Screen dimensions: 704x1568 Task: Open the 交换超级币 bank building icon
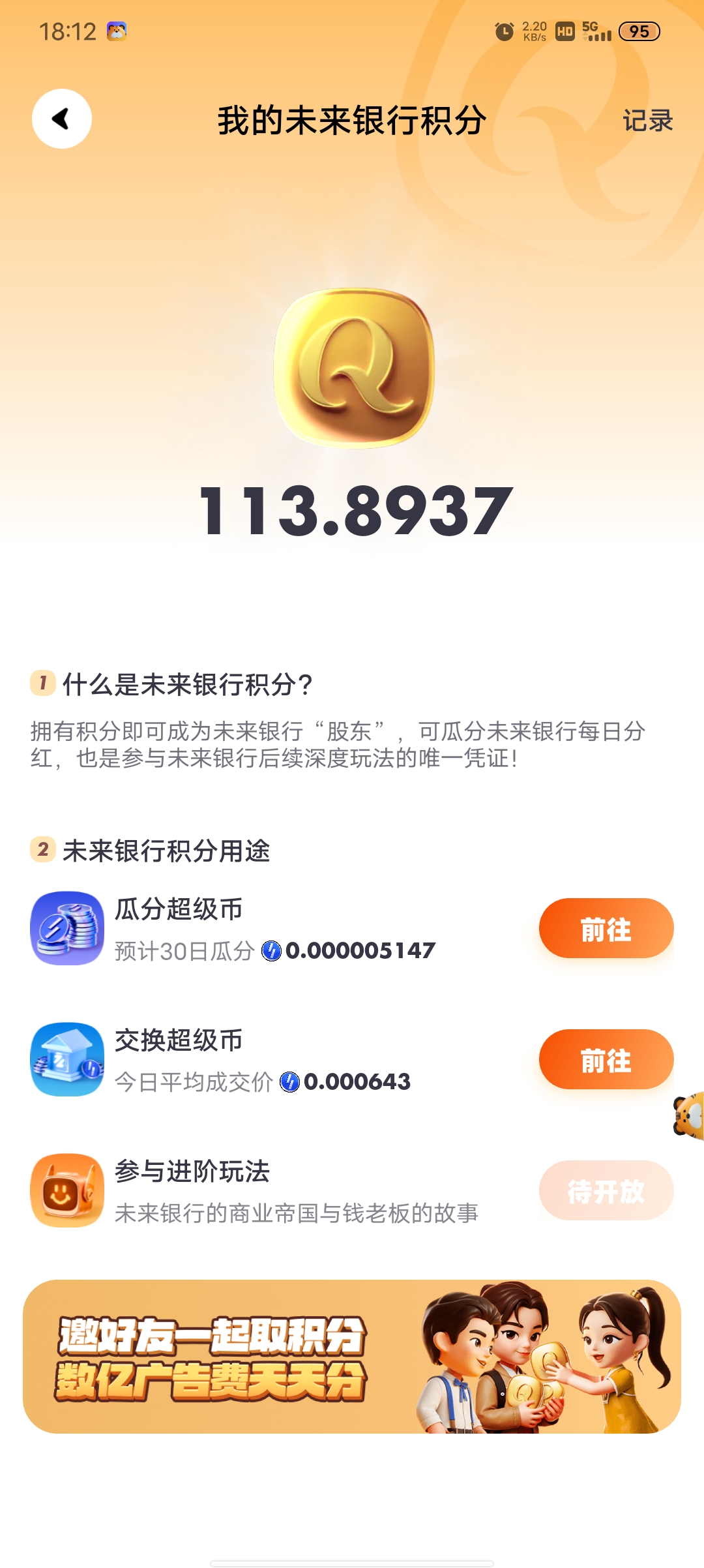click(66, 1060)
